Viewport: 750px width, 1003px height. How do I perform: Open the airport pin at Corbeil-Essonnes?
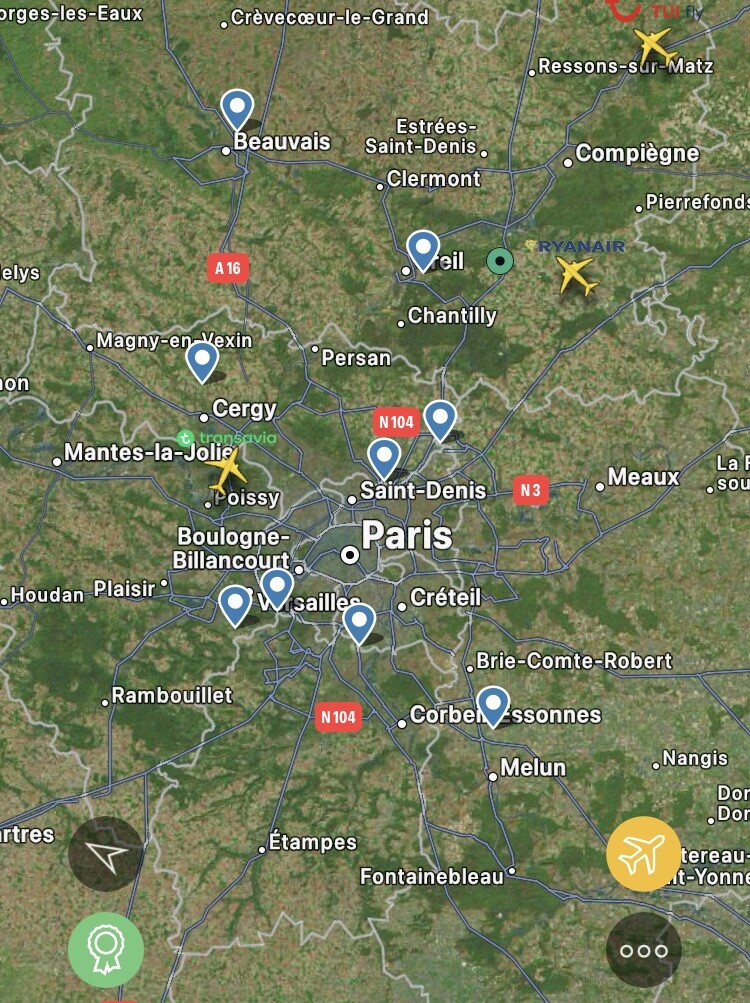(x=492, y=704)
